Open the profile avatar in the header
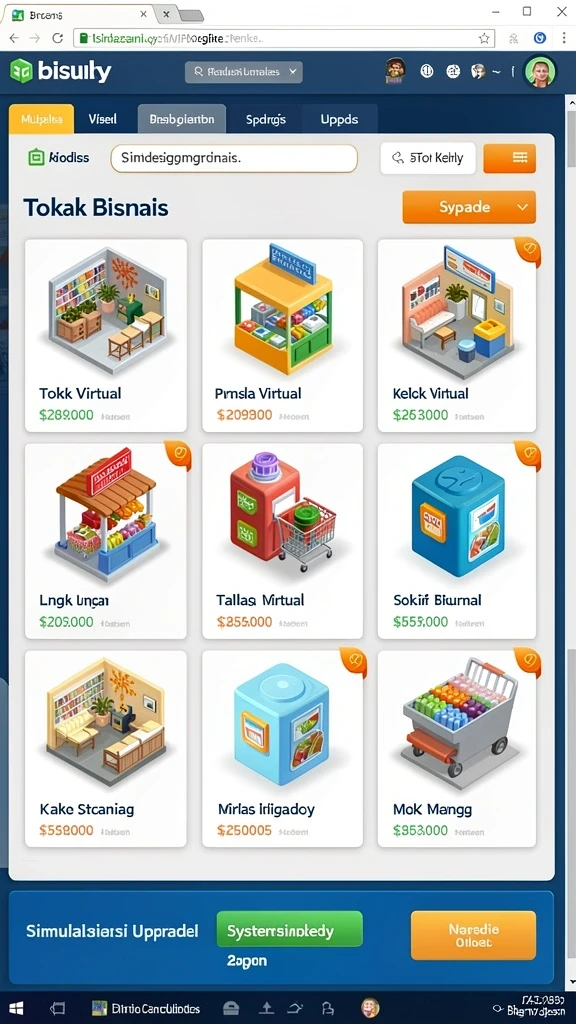Image resolution: width=576 pixels, height=1024 pixels. coord(539,71)
